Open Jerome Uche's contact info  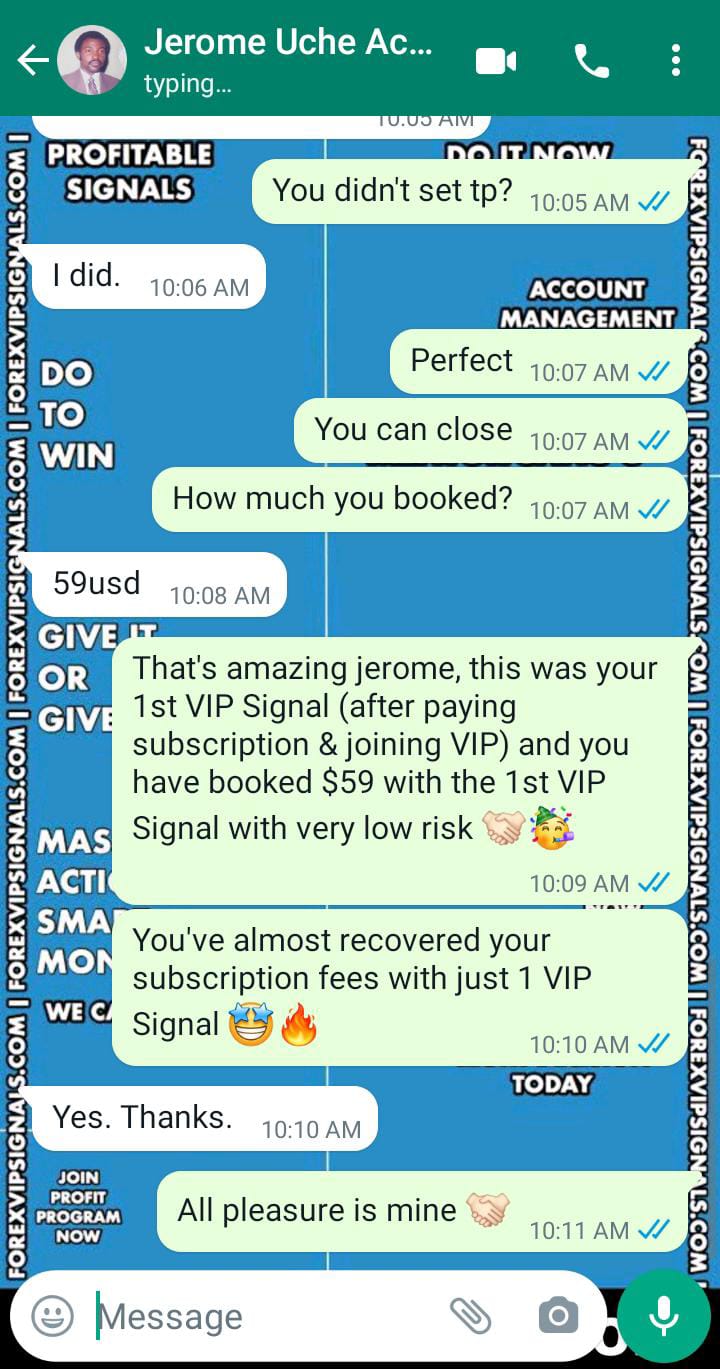[288, 60]
